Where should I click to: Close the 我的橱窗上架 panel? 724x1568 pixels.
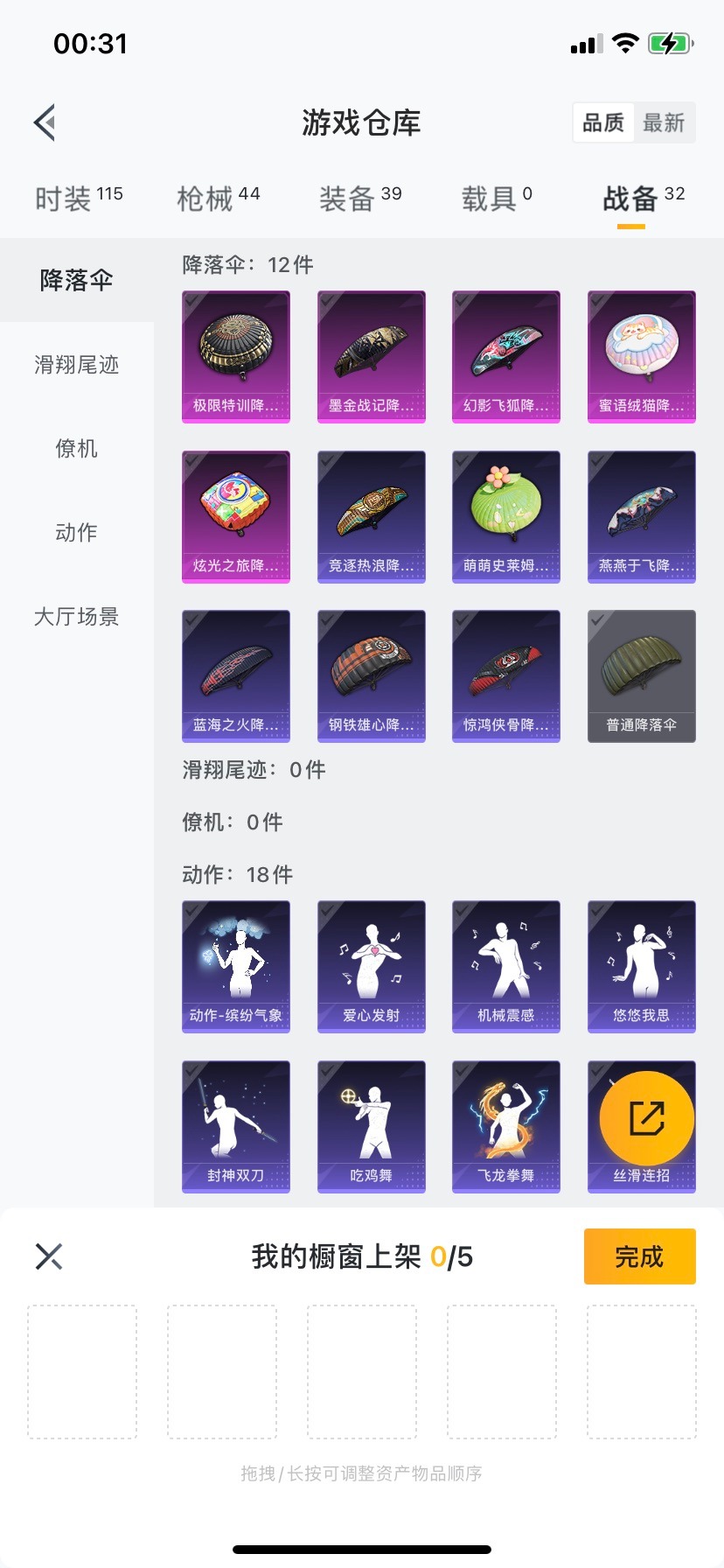[49, 1256]
